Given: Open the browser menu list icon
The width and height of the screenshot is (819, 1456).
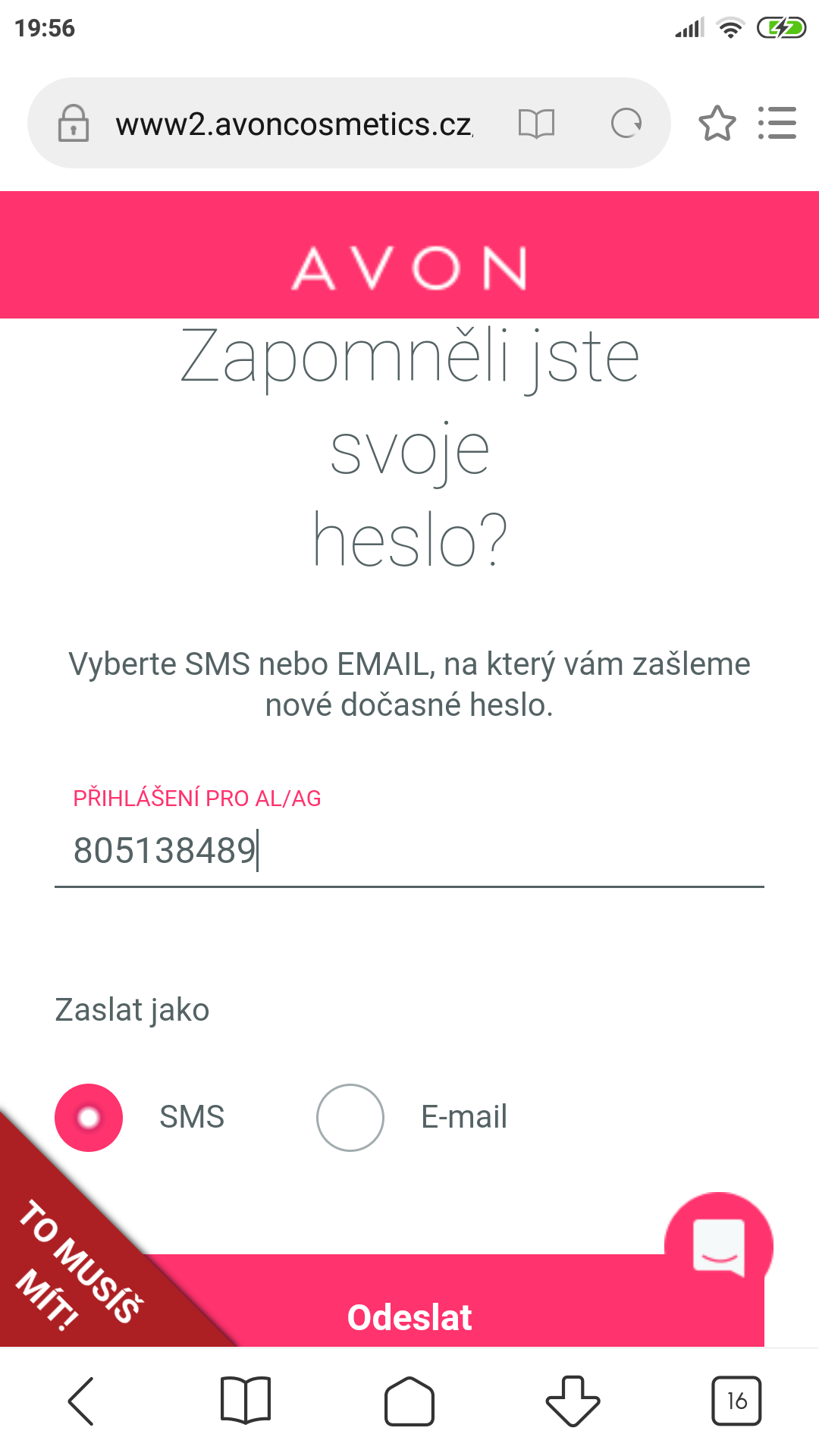Looking at the screenshot, I should (x=777, y=123).
